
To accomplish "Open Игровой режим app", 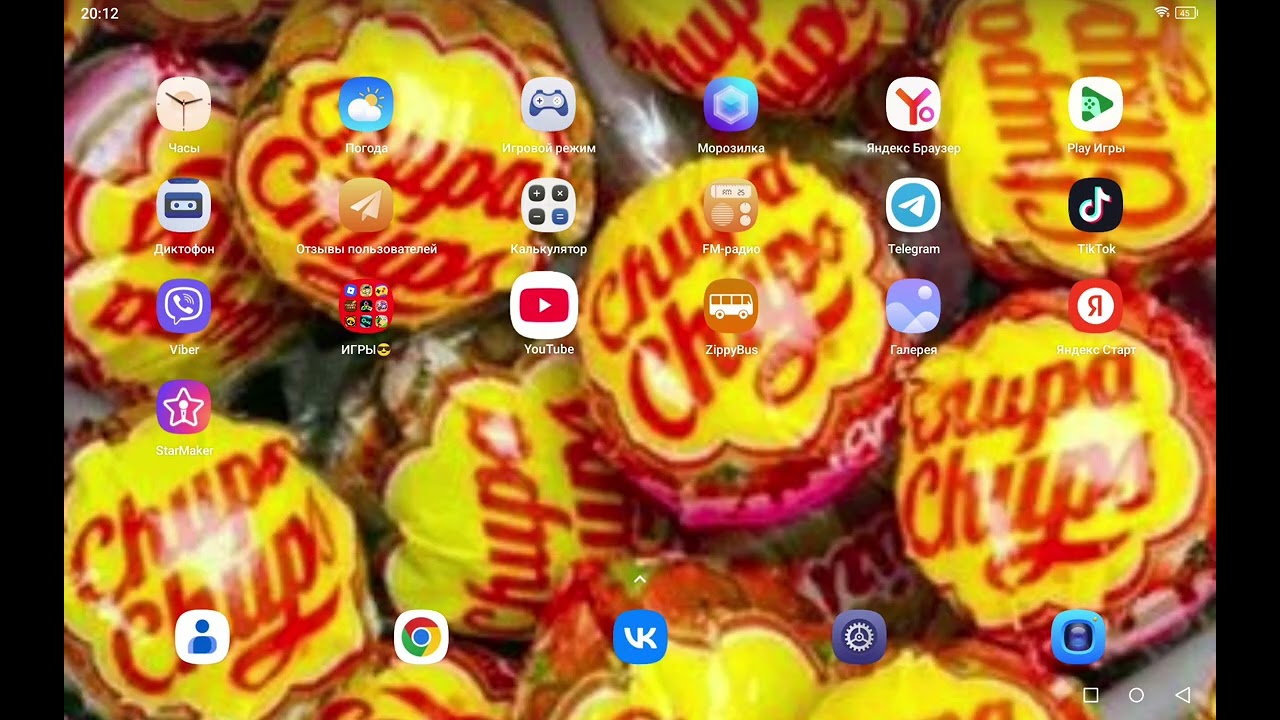I will [x=548, y=105].
